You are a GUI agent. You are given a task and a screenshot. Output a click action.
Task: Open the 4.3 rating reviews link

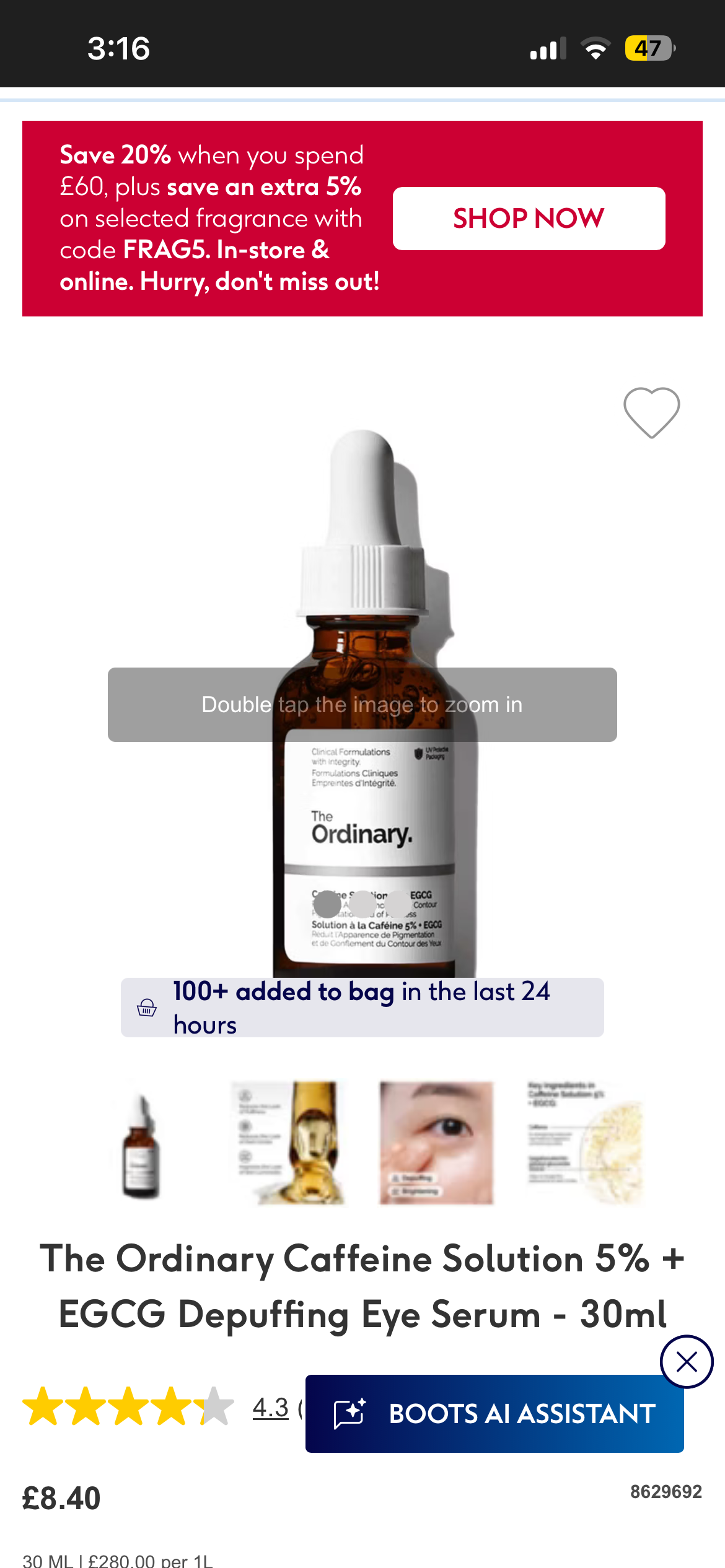pos(271,1408)
